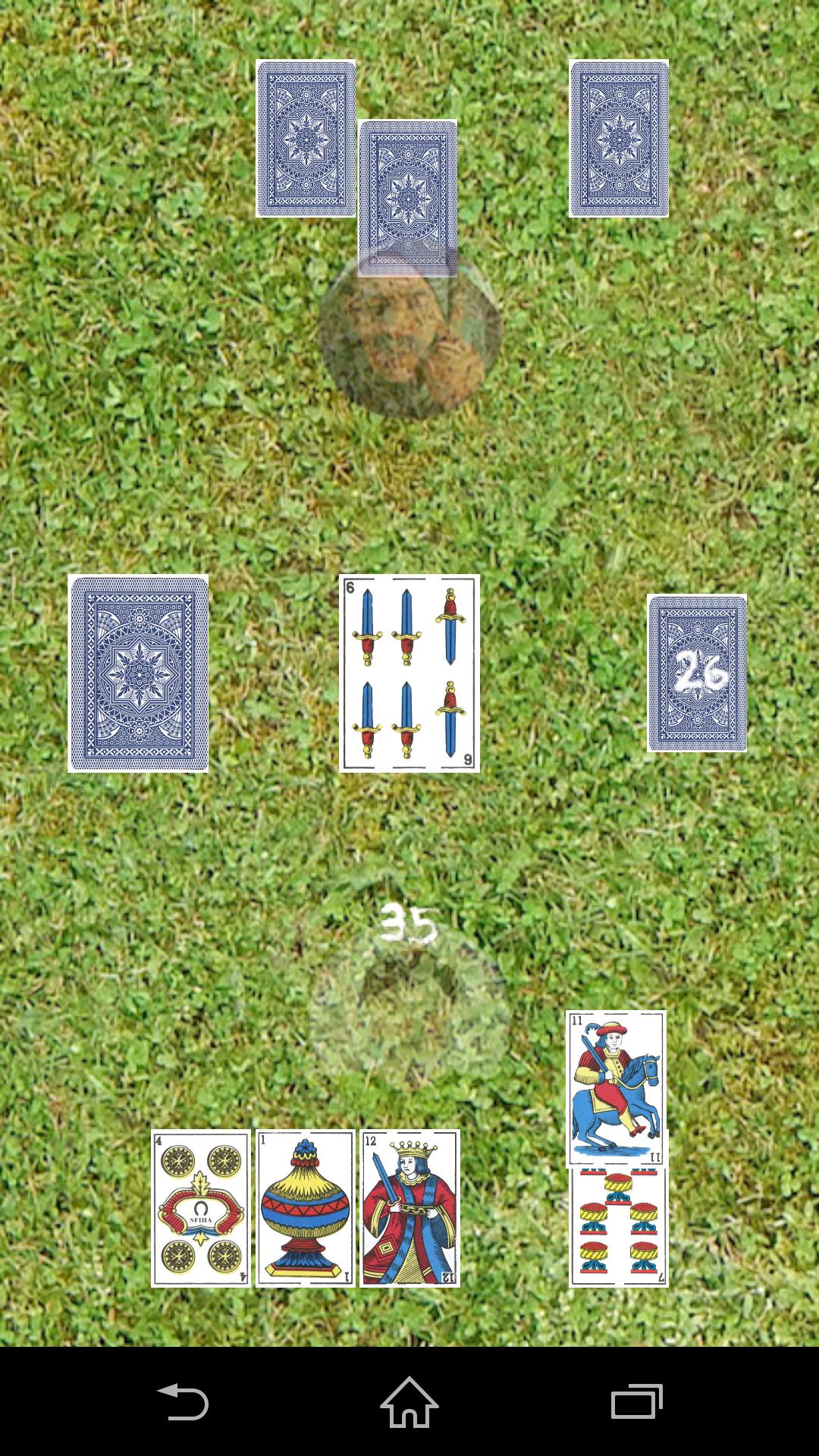Image resolution: width=819 pixels, height=1456 pixels.
Task: Go to the home screen
Action: point(409,1401)
